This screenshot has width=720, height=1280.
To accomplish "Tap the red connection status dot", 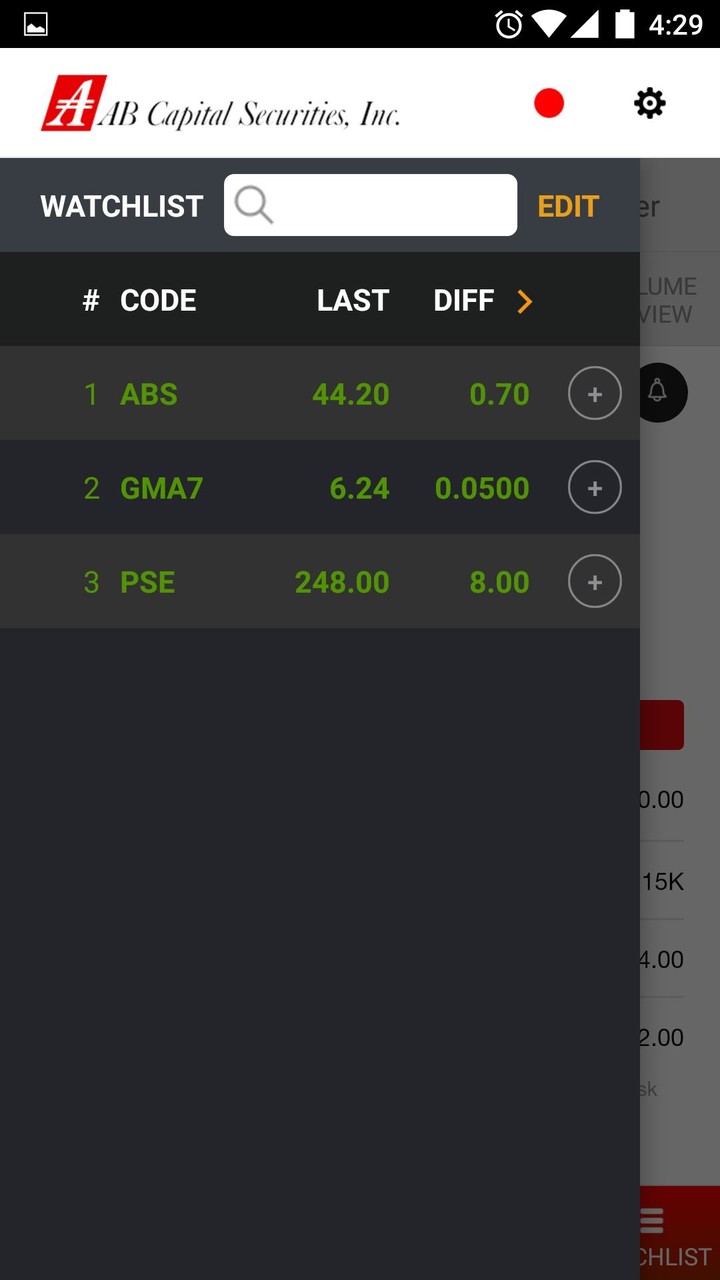I will tap(548, 102).
